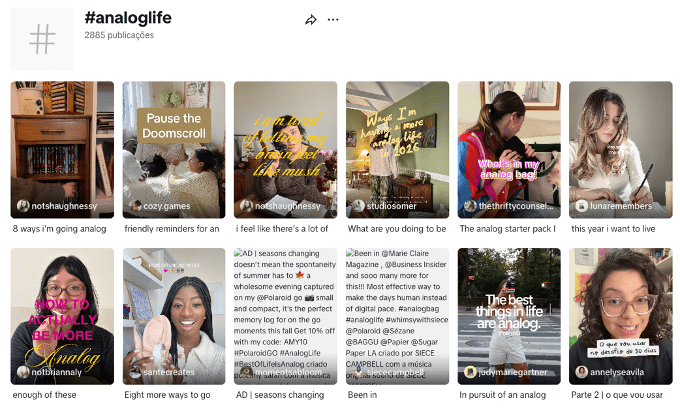
Task: Open 'The analog starter pack' video
Action: pyautogui.click(x=509, y=148)
